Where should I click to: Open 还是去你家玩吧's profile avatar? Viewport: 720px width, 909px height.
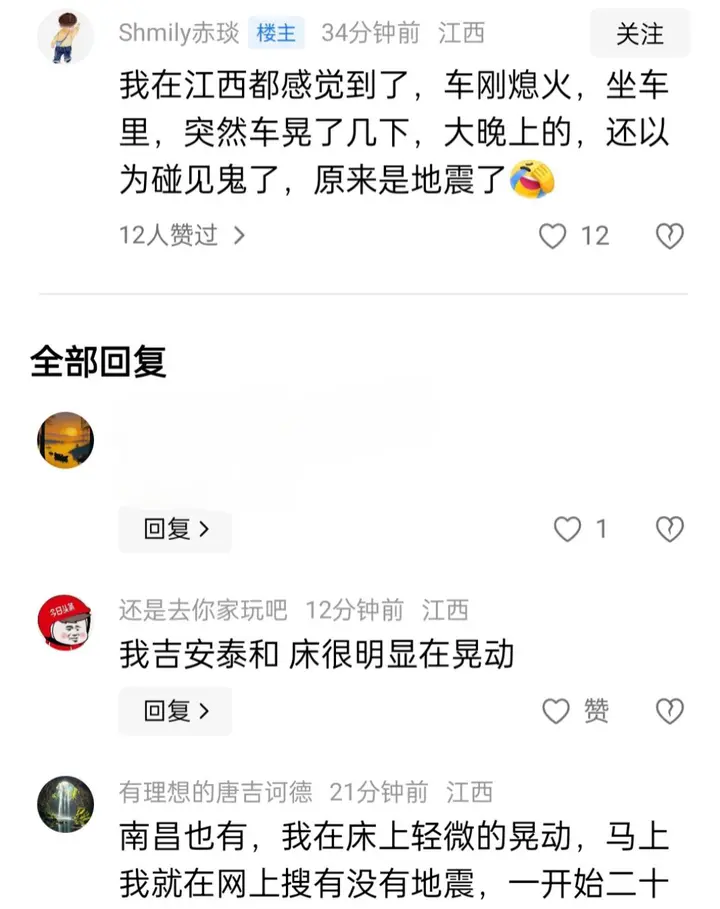pyautogui.click(x=65, y=624)
